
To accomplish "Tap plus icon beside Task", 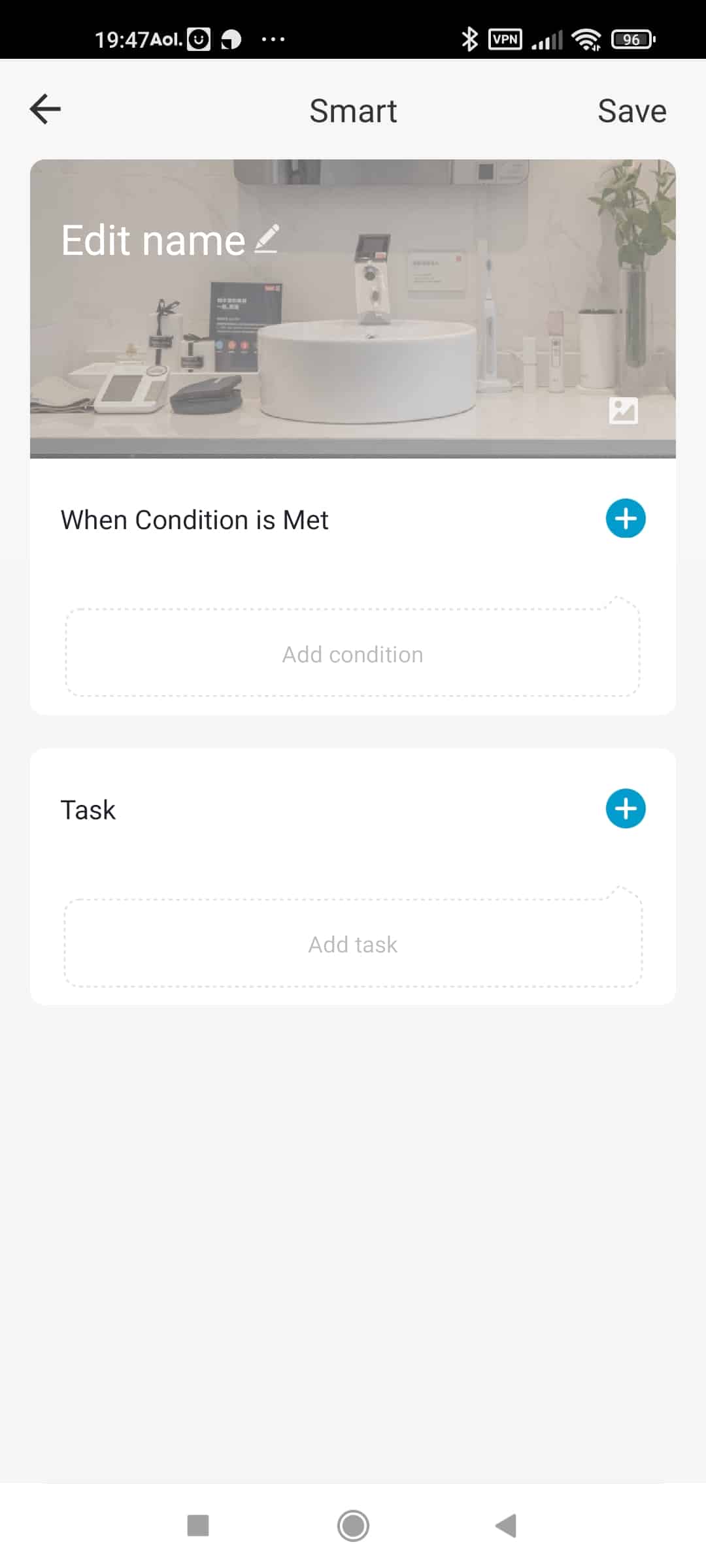I will click(x=626, y=809).
